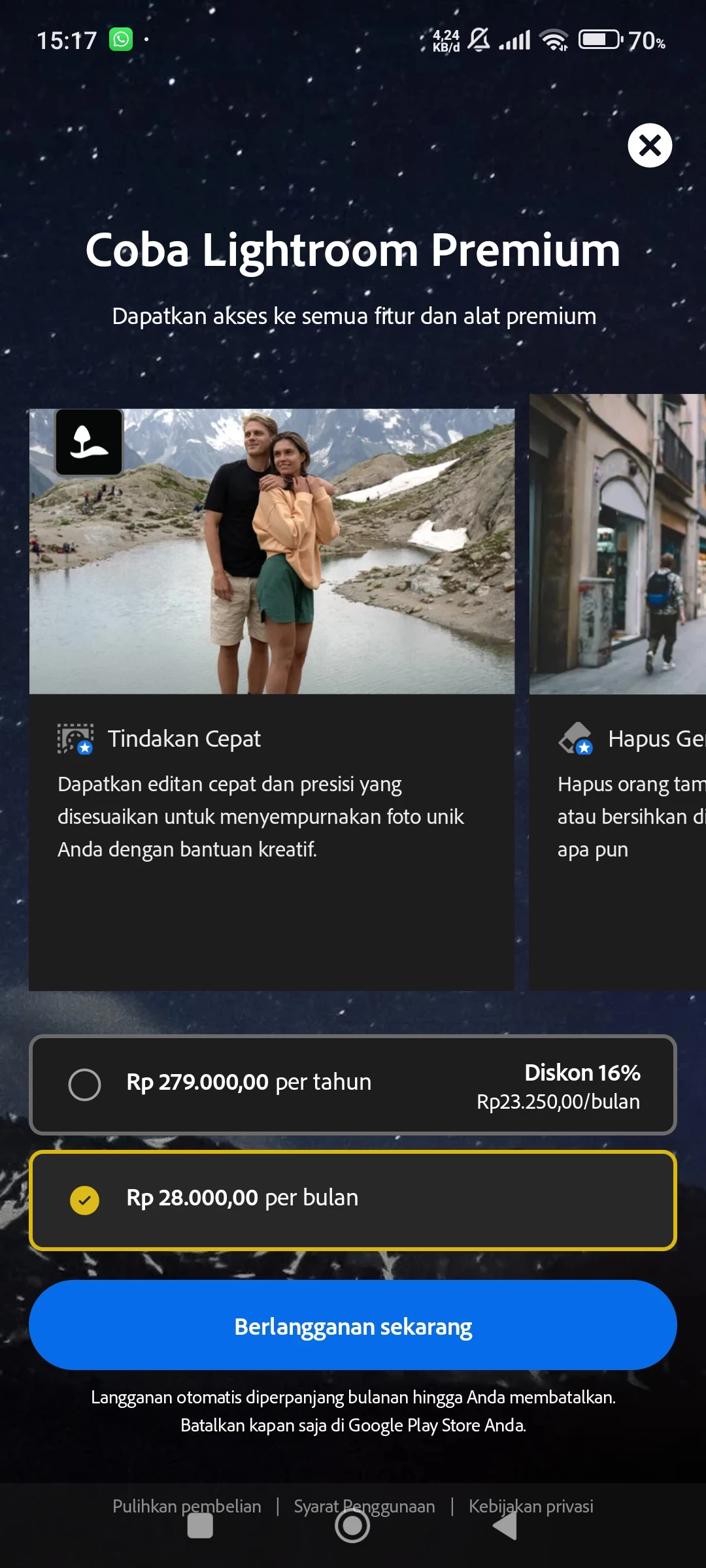Screen dimensions: 706x1568
Task: Dismiss the Lightroom Premium offer
Action: coord(650,145)
